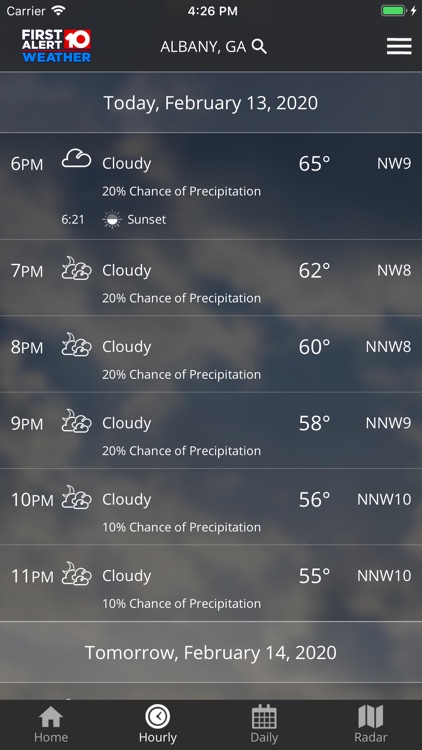Switch to the Home tab
422x750 pixels.
click(x=51, y=724)
